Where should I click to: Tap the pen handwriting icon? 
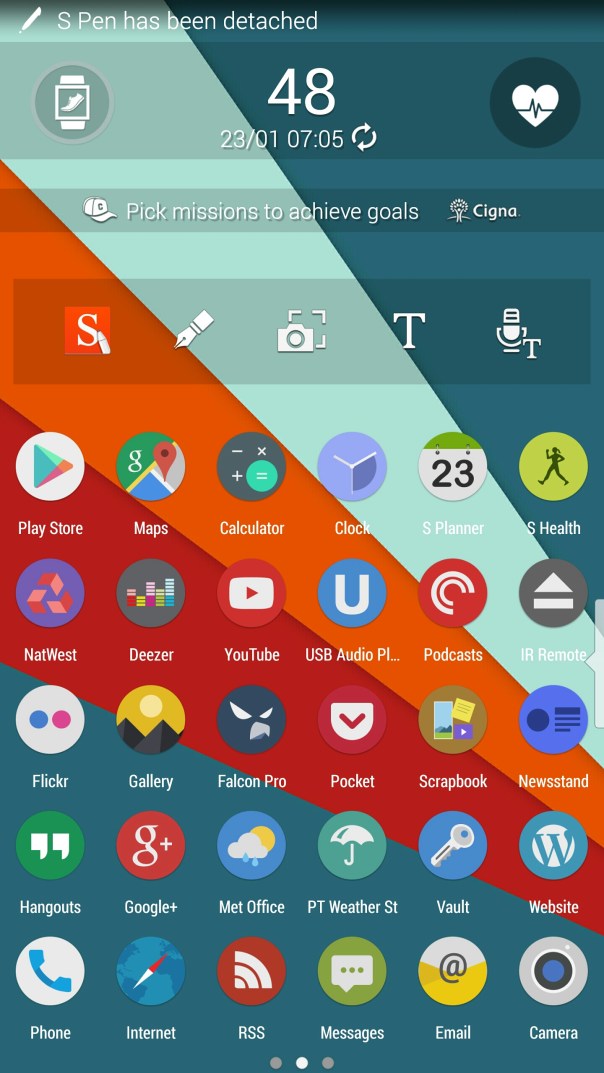point(194,330)
